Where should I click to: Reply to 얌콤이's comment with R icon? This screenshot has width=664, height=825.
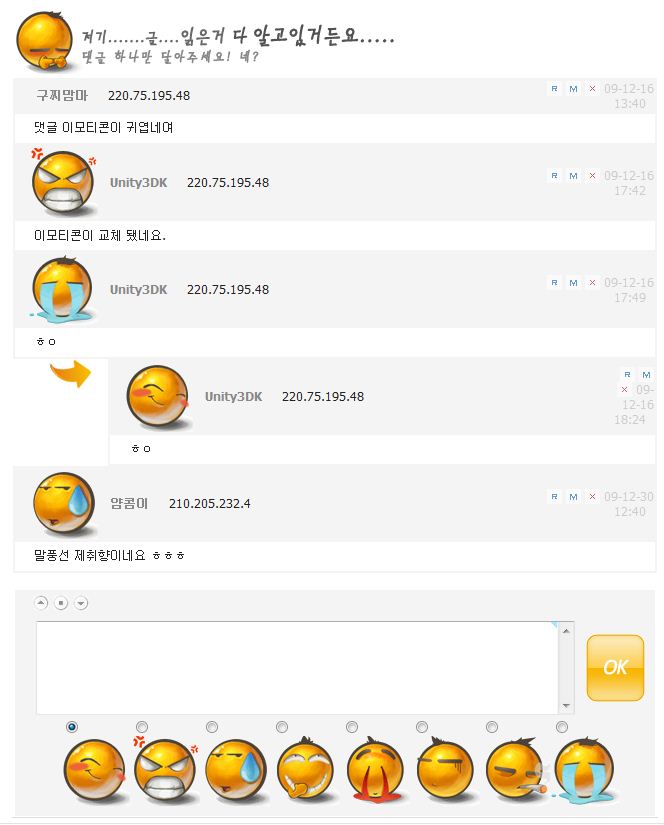point(555,497)
